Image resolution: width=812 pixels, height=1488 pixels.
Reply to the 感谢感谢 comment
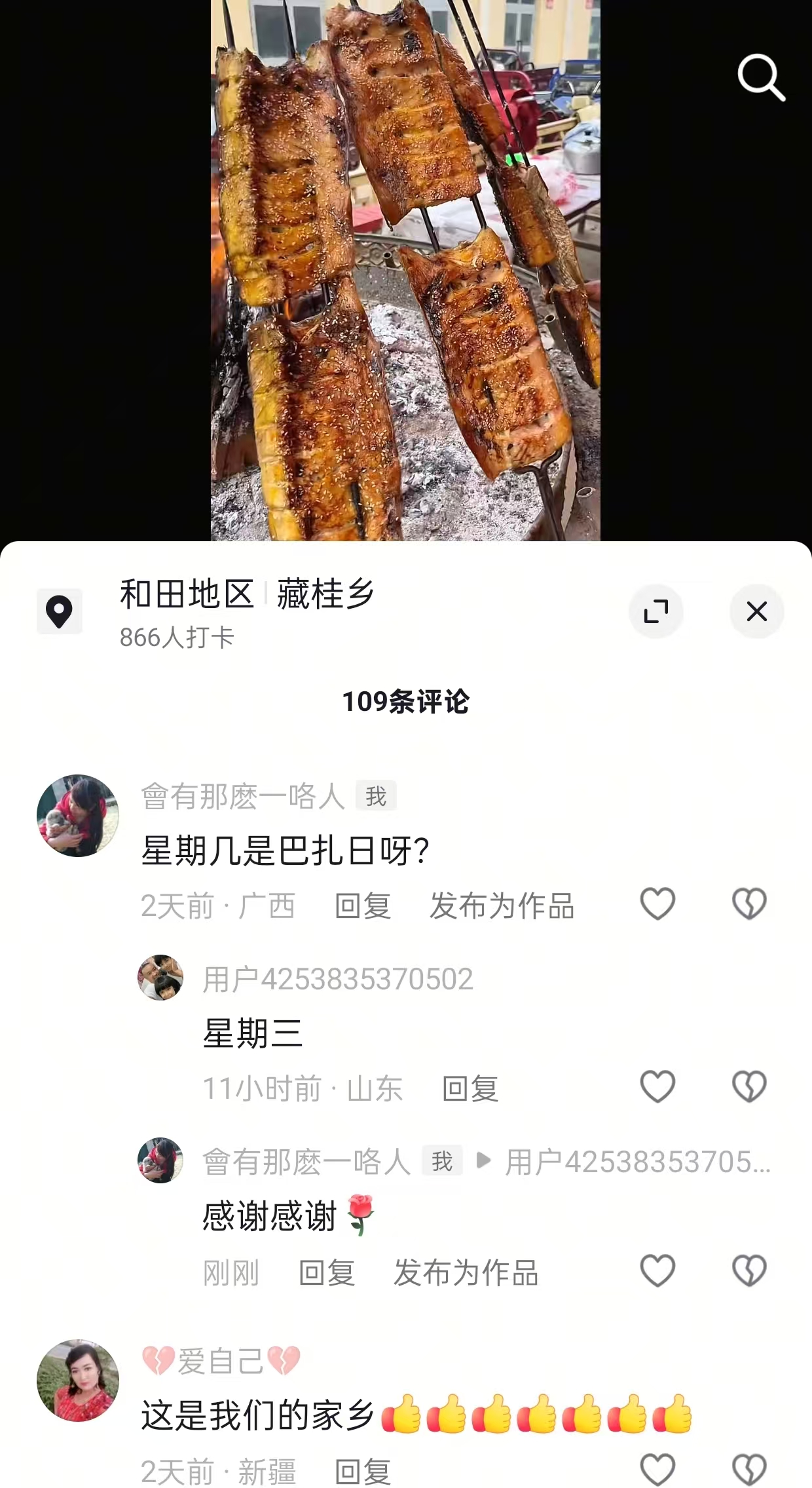point(327,1272)
